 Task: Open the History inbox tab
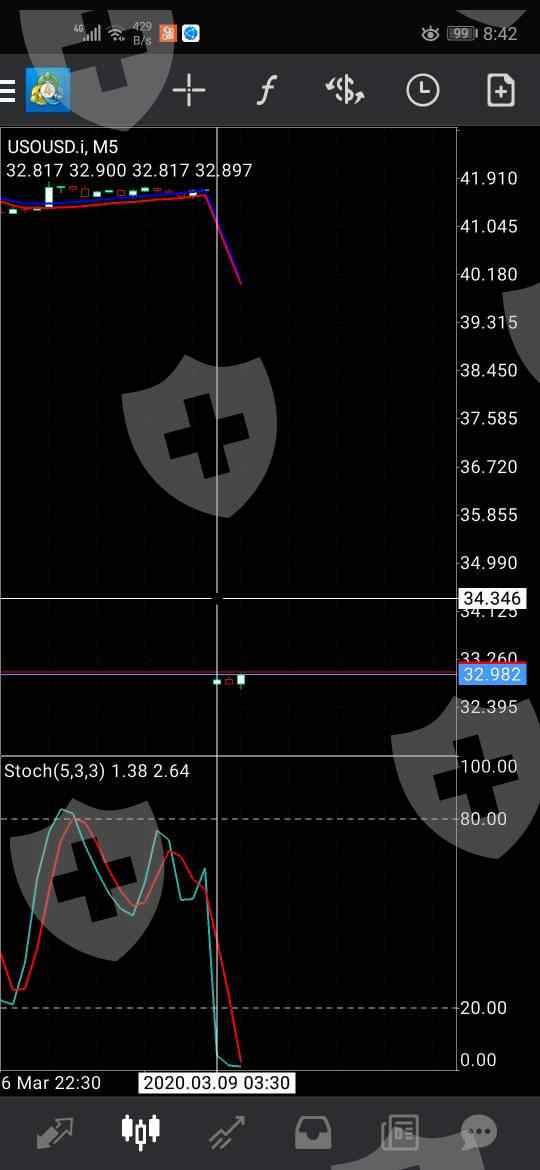(x=313, y=1132)
